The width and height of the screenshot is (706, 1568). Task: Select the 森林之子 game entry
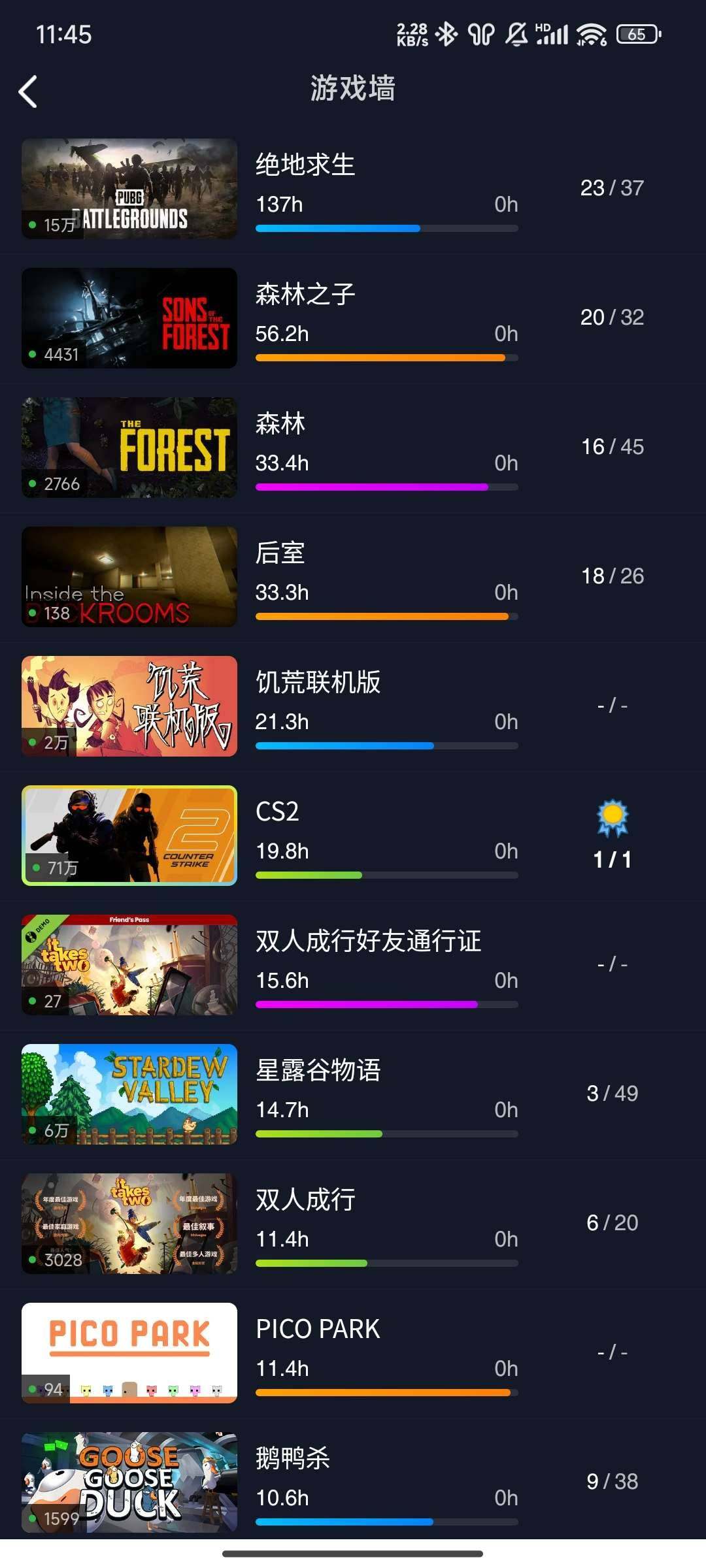tap(353, 318)
